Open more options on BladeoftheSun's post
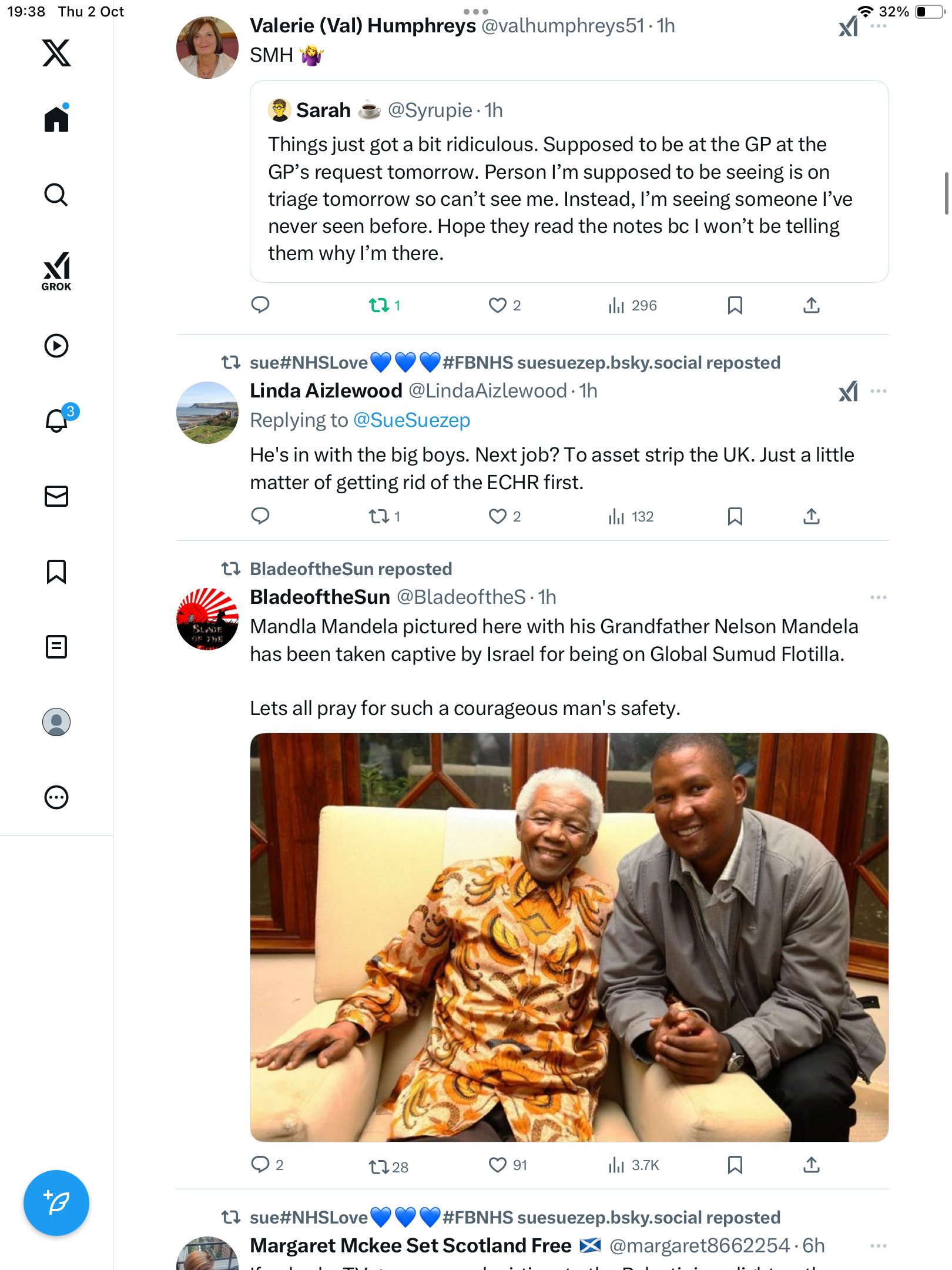Image resolution: width=952 pixels, height=1270 pixels. [x=878, y=597]
